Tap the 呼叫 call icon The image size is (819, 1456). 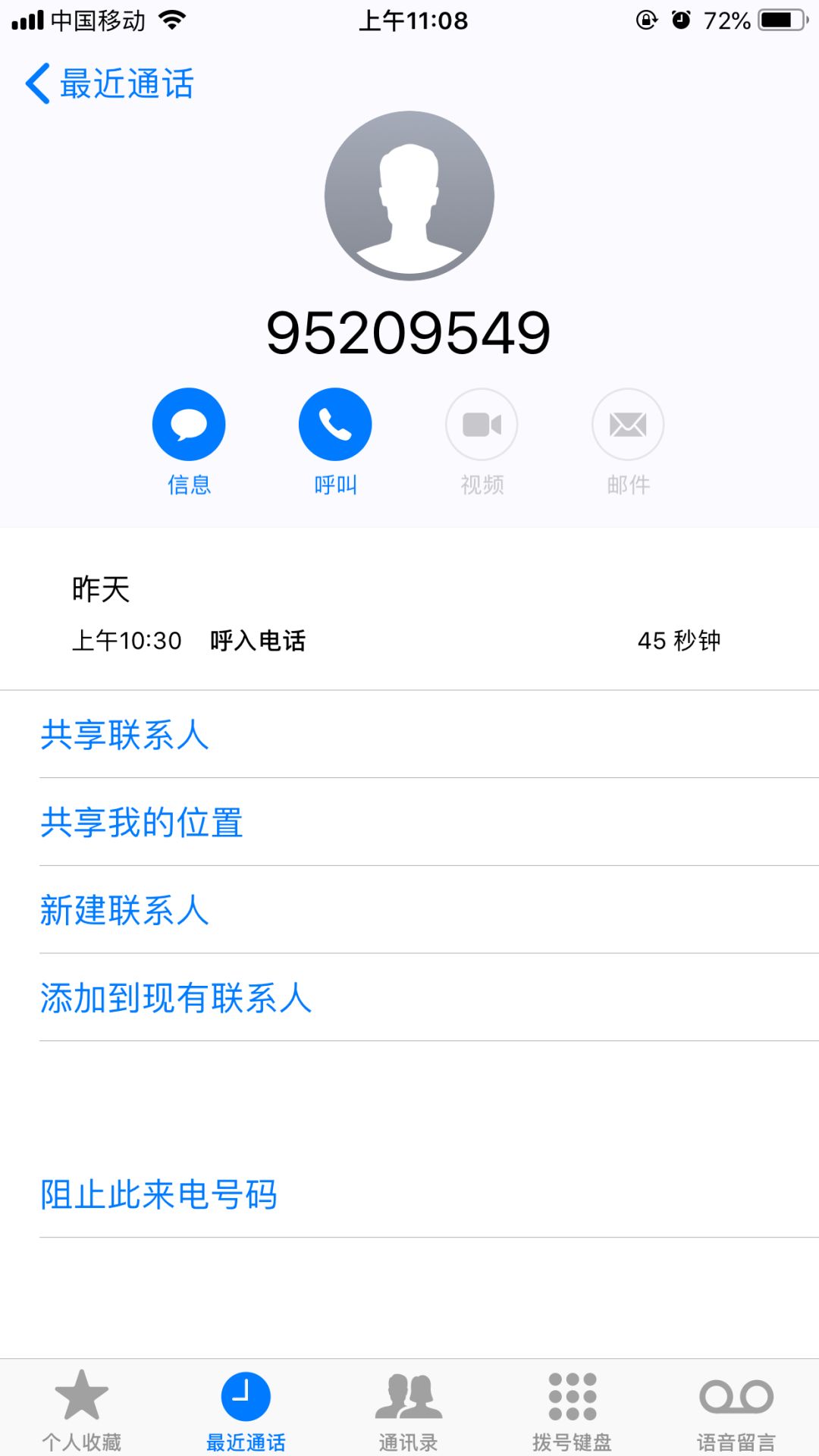click(335, 425)
